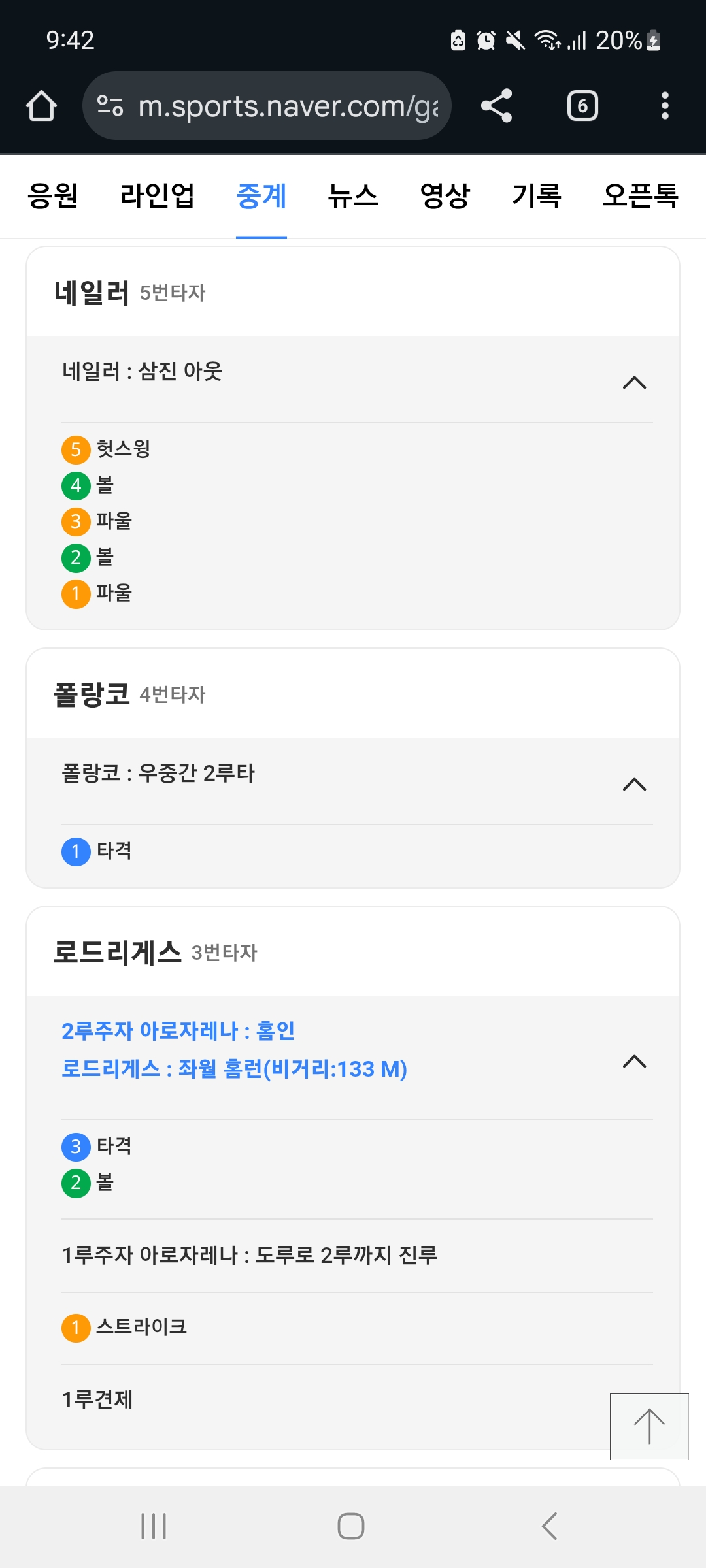Open the browser tab switcher

[x=582, y=106]
